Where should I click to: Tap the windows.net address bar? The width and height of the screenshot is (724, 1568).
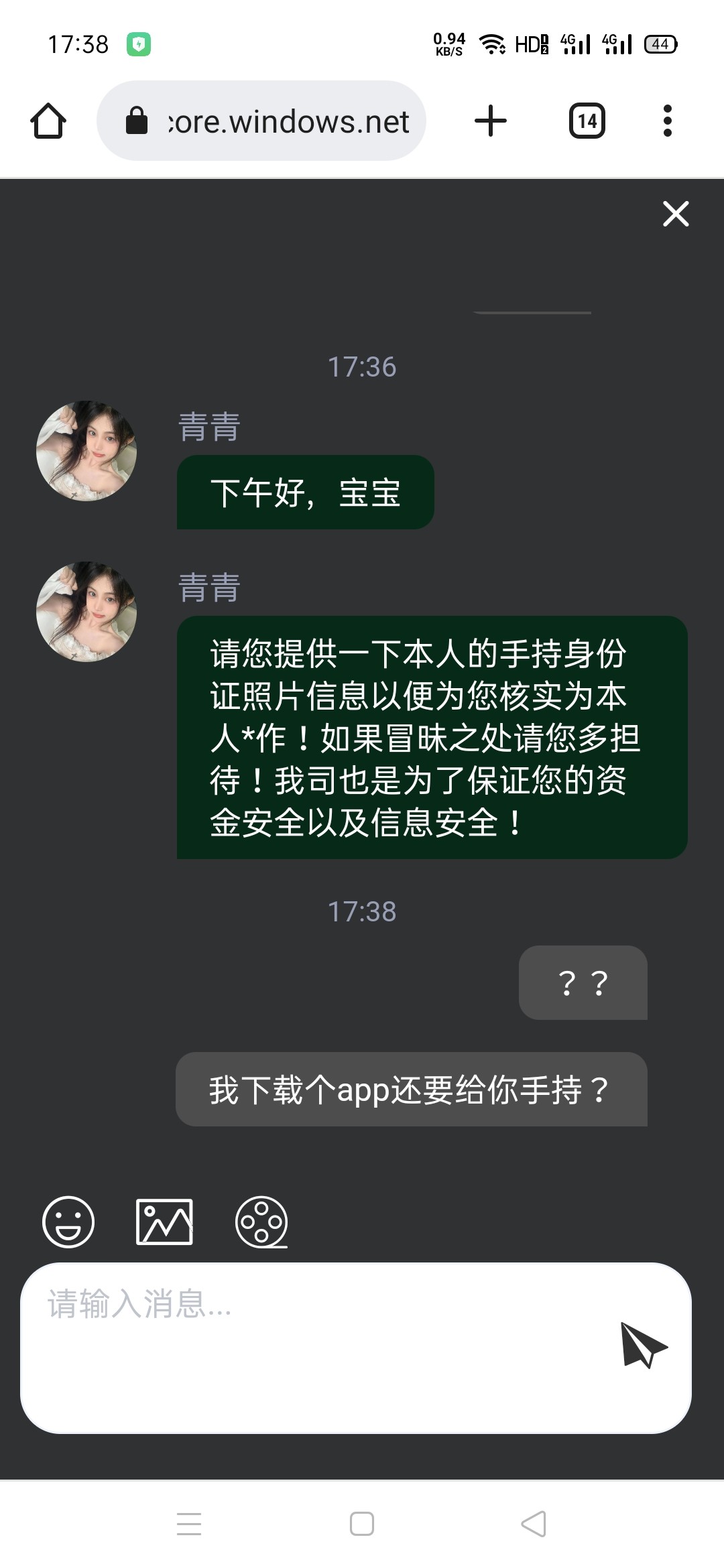tap(261, 121)
